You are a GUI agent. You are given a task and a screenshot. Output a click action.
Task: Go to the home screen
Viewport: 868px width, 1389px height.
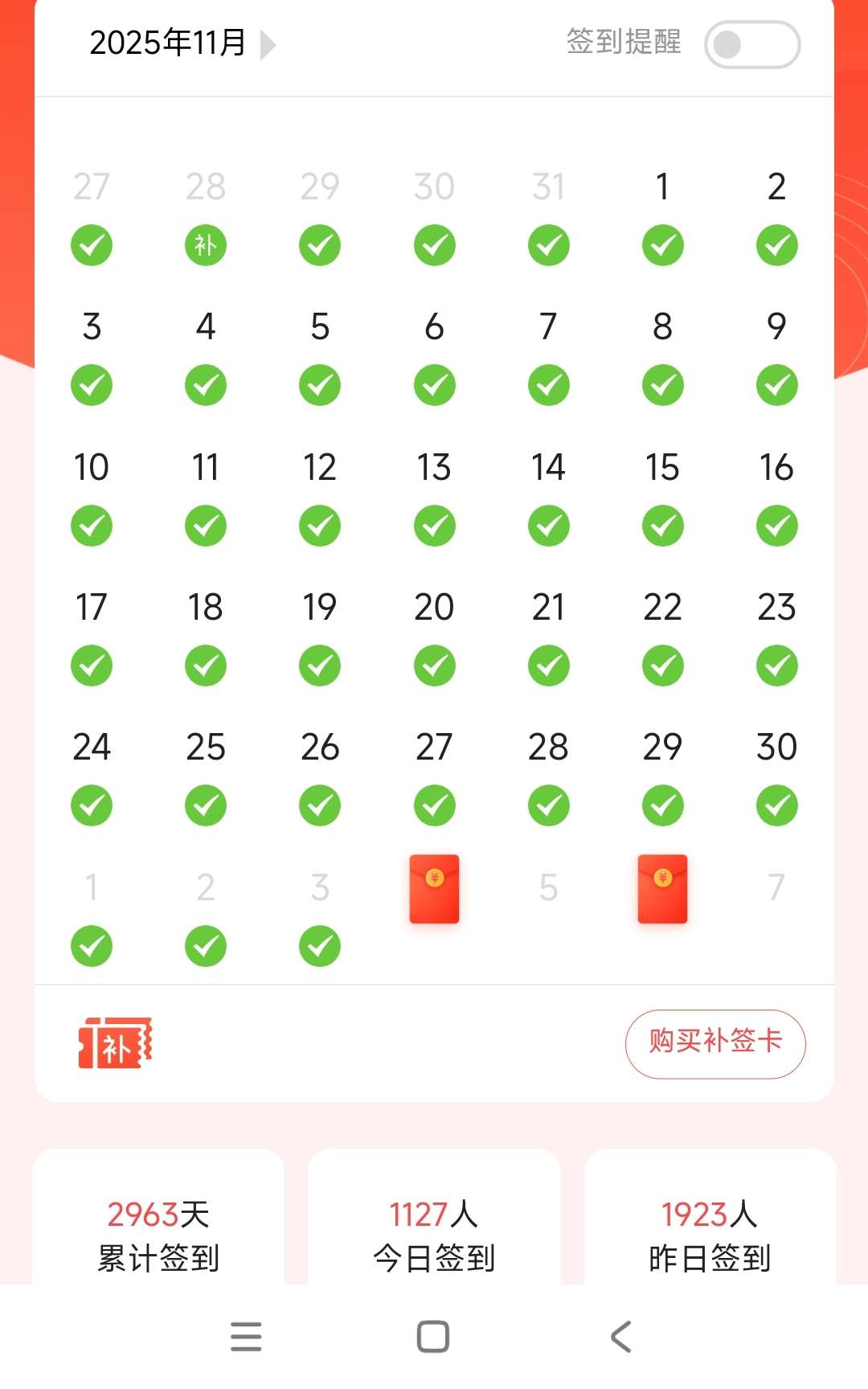coord(433,1337)
